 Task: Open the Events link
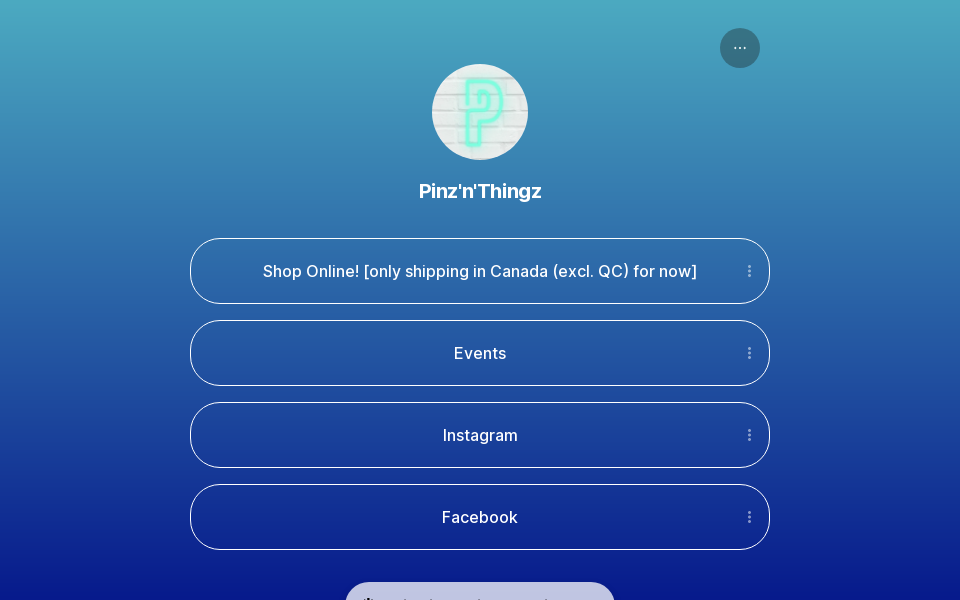[479, 353]
